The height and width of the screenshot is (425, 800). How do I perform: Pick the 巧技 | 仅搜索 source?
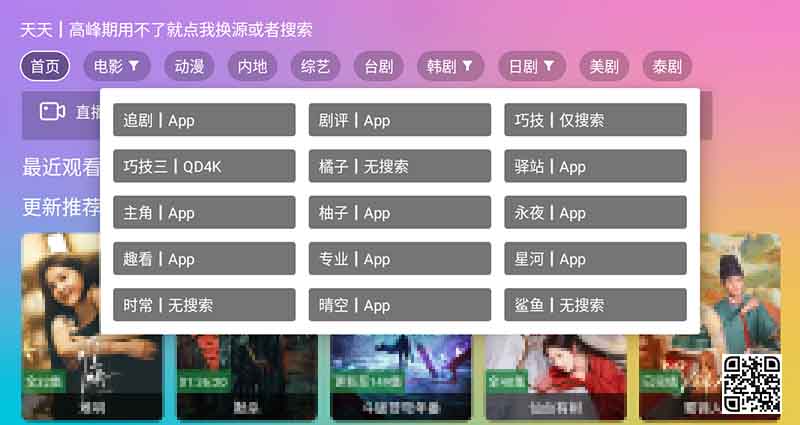tap(595, 120)
